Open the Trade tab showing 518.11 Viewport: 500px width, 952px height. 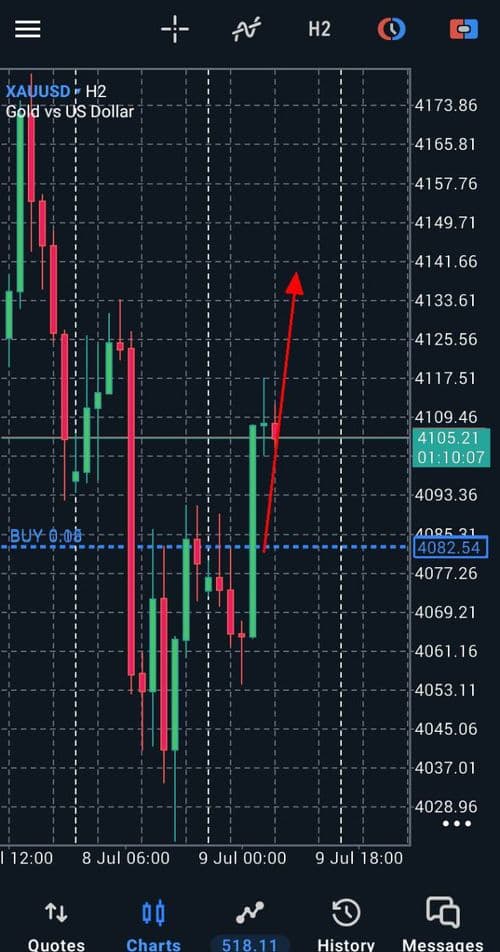coord(249,925)
